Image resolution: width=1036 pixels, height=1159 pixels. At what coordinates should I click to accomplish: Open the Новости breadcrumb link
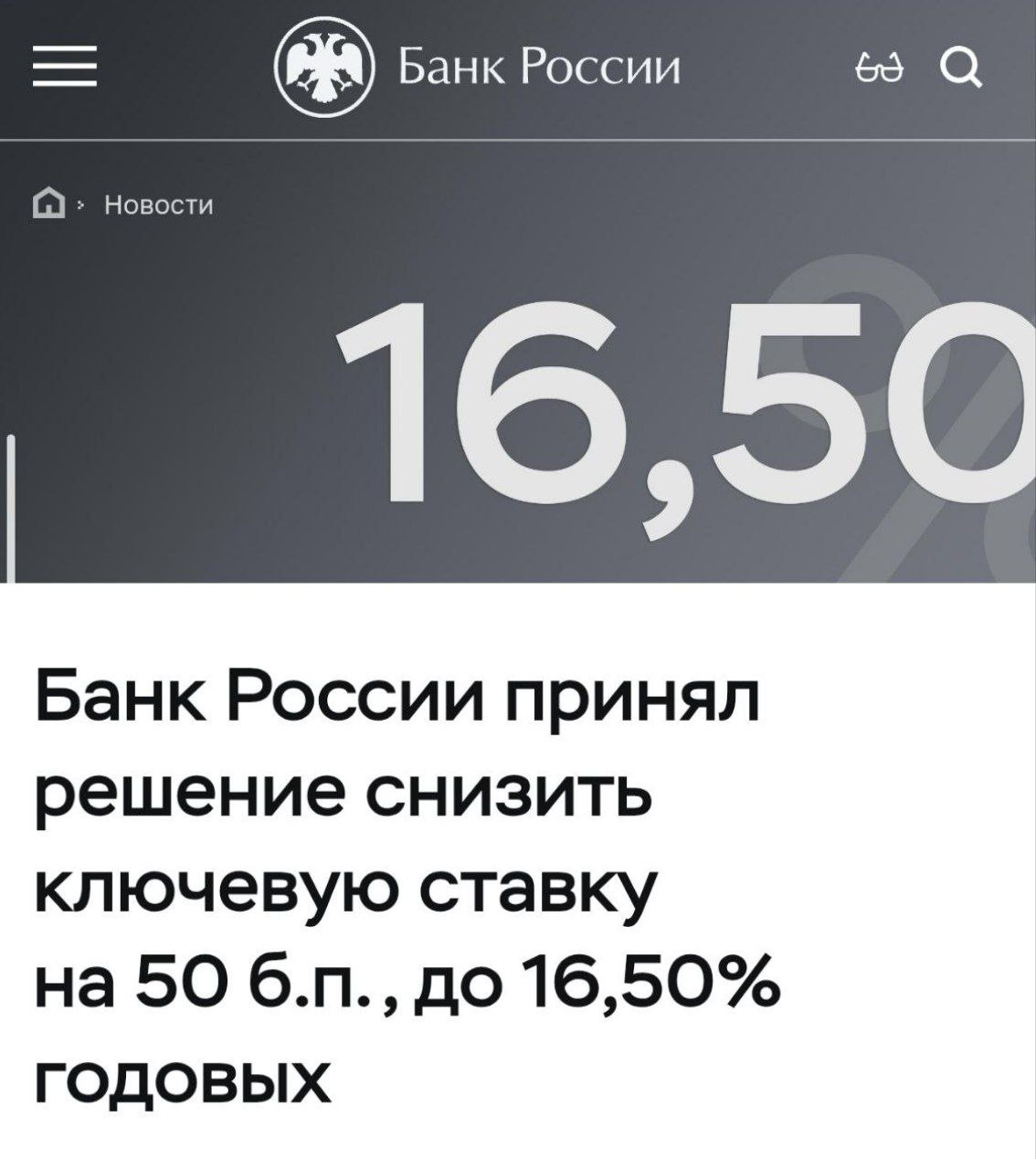[159, 205]
